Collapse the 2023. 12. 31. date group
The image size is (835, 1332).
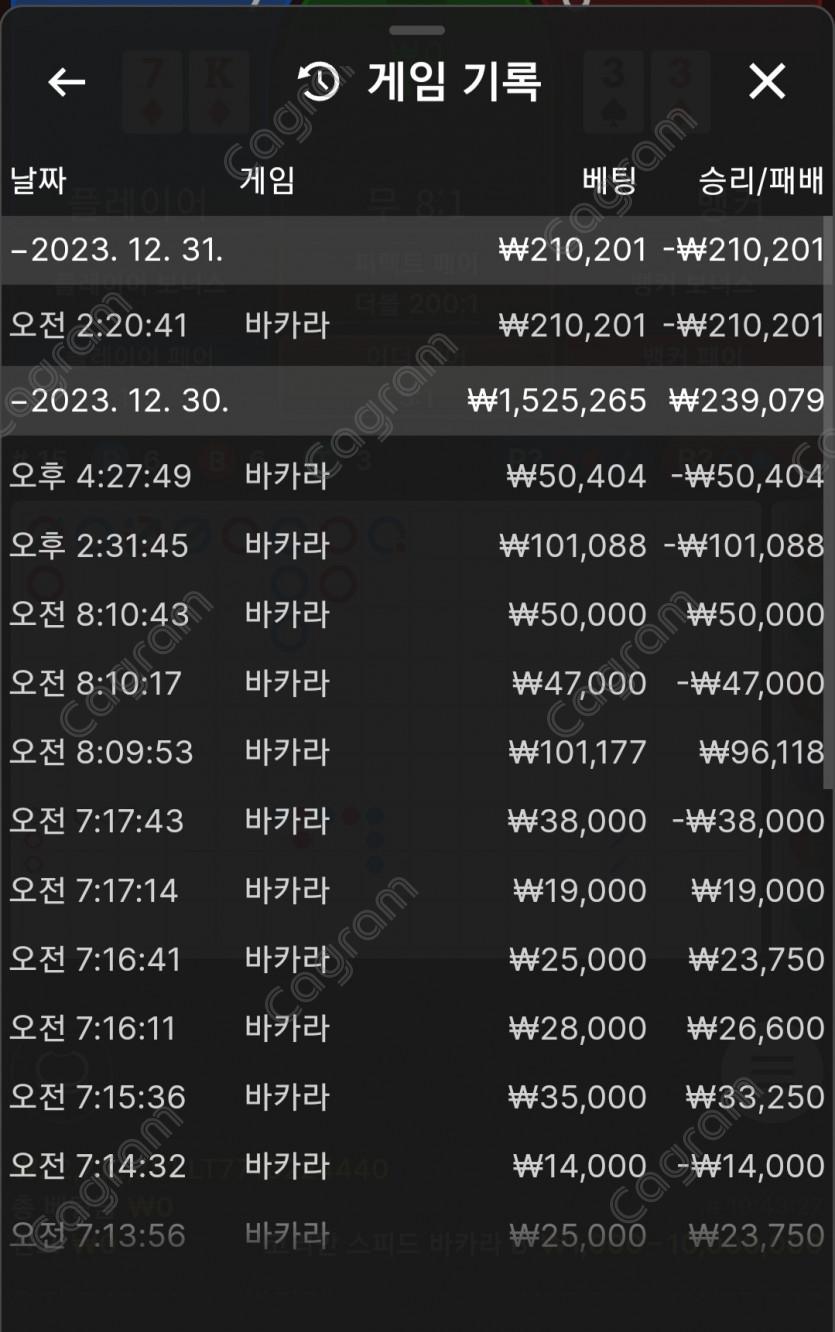coord(117,250)
